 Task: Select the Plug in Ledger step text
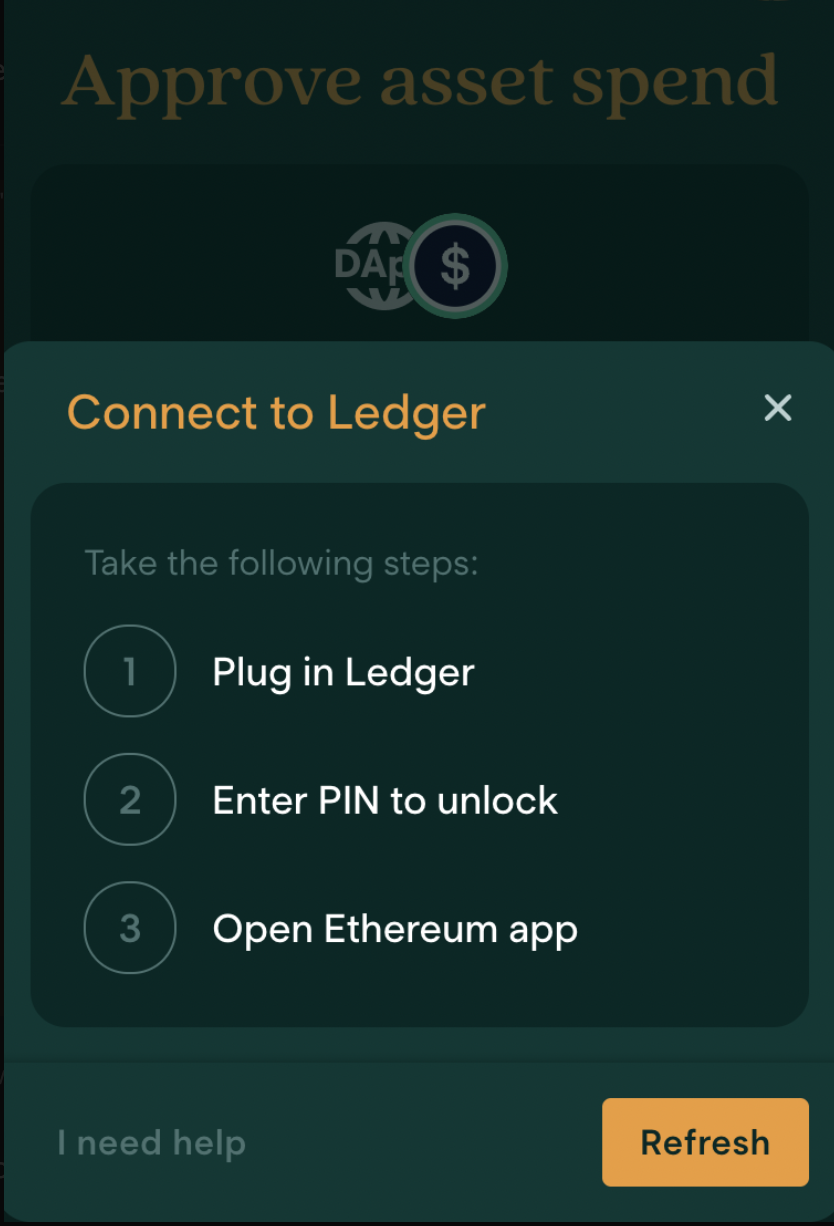[342, 671]
